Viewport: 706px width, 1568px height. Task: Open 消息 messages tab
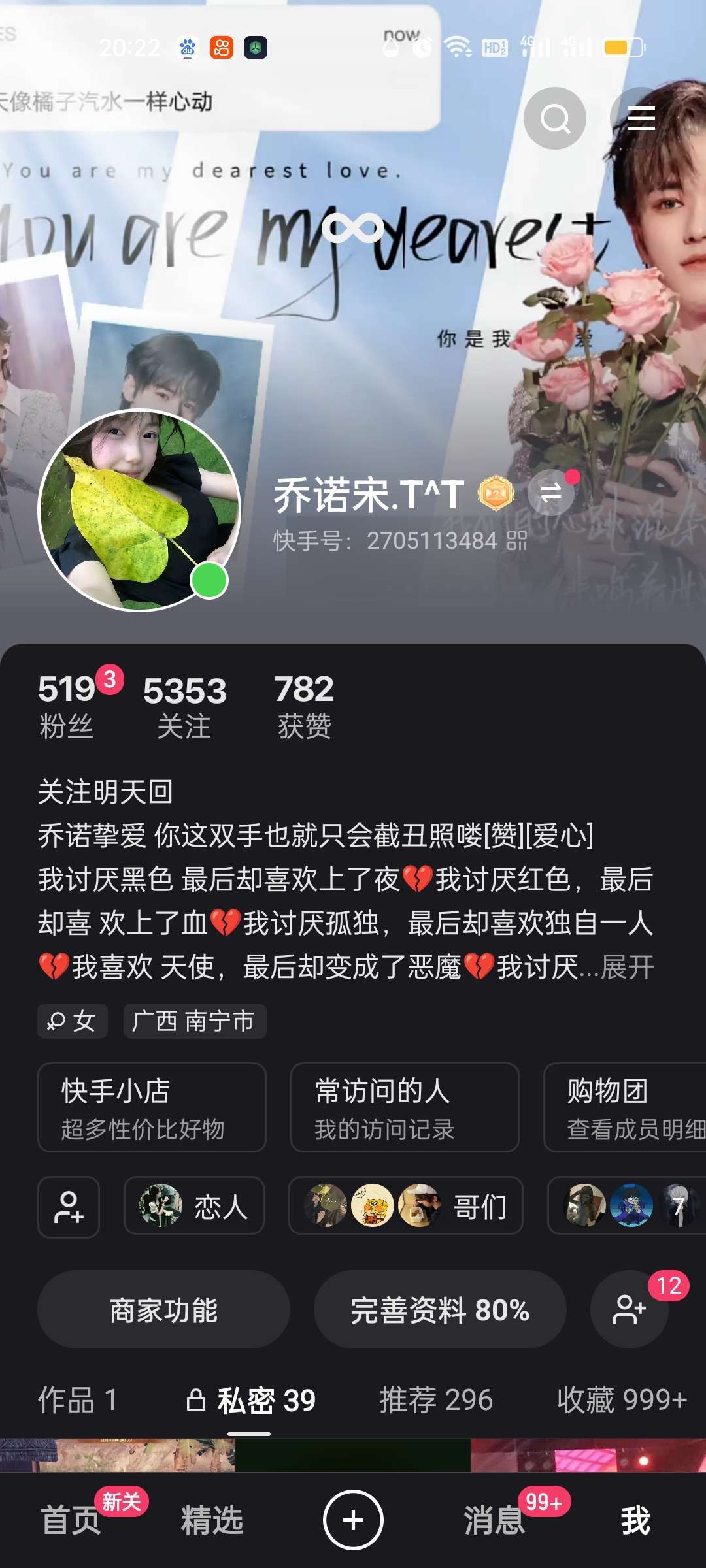pyautogui.click(x=494, y=1520)
